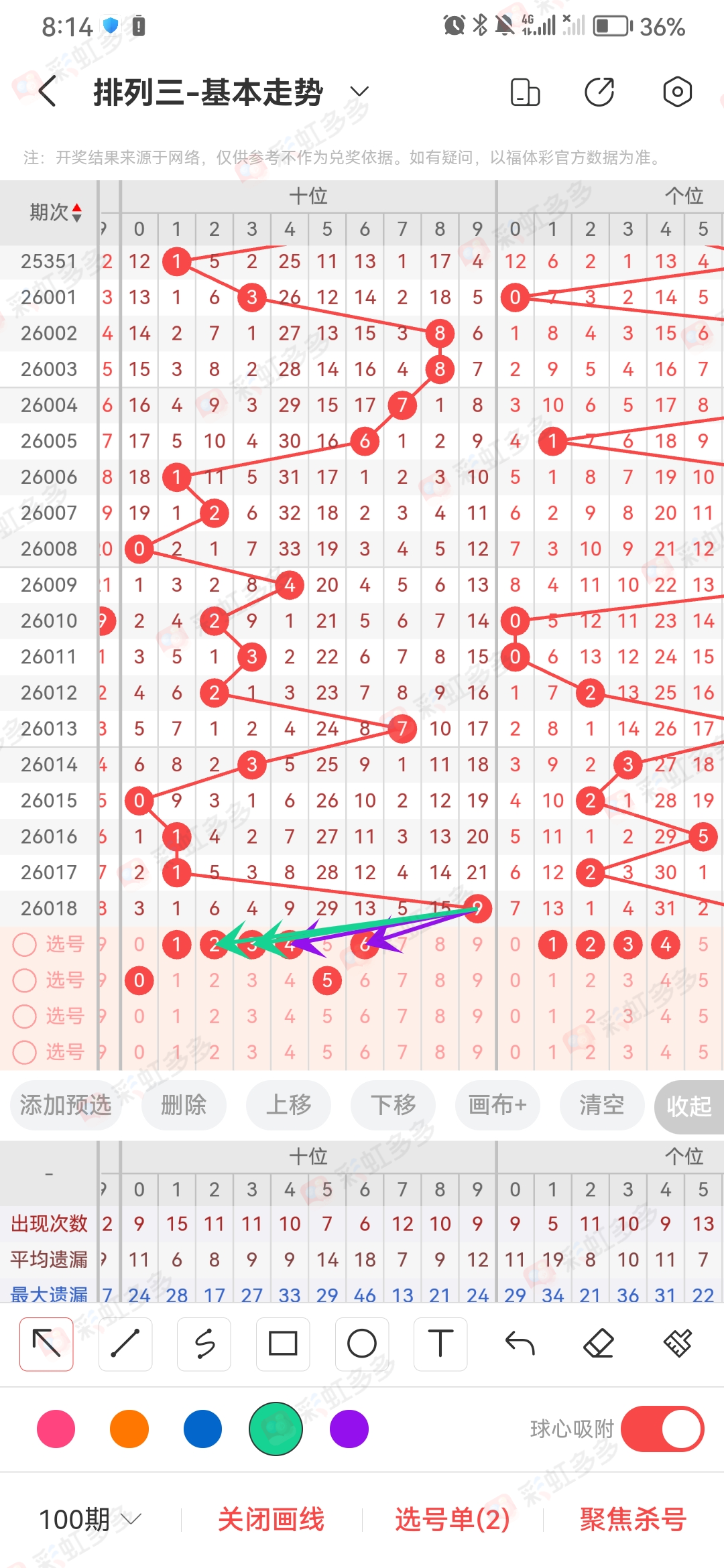The height and width of the screenshot is (1568, 724).
Task: Toggle the 球心吸附 snap switch
Action: tap(662, 1428)
